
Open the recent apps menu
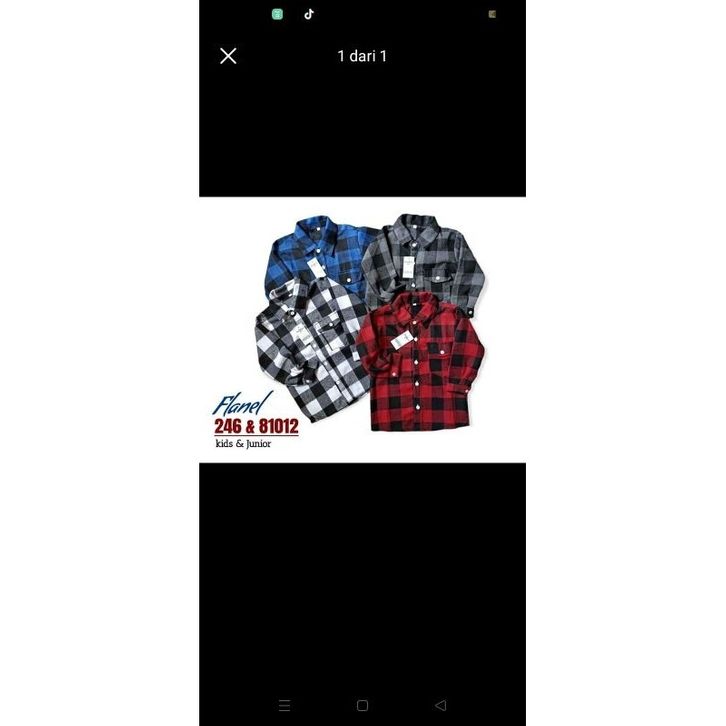pos(284,705)
